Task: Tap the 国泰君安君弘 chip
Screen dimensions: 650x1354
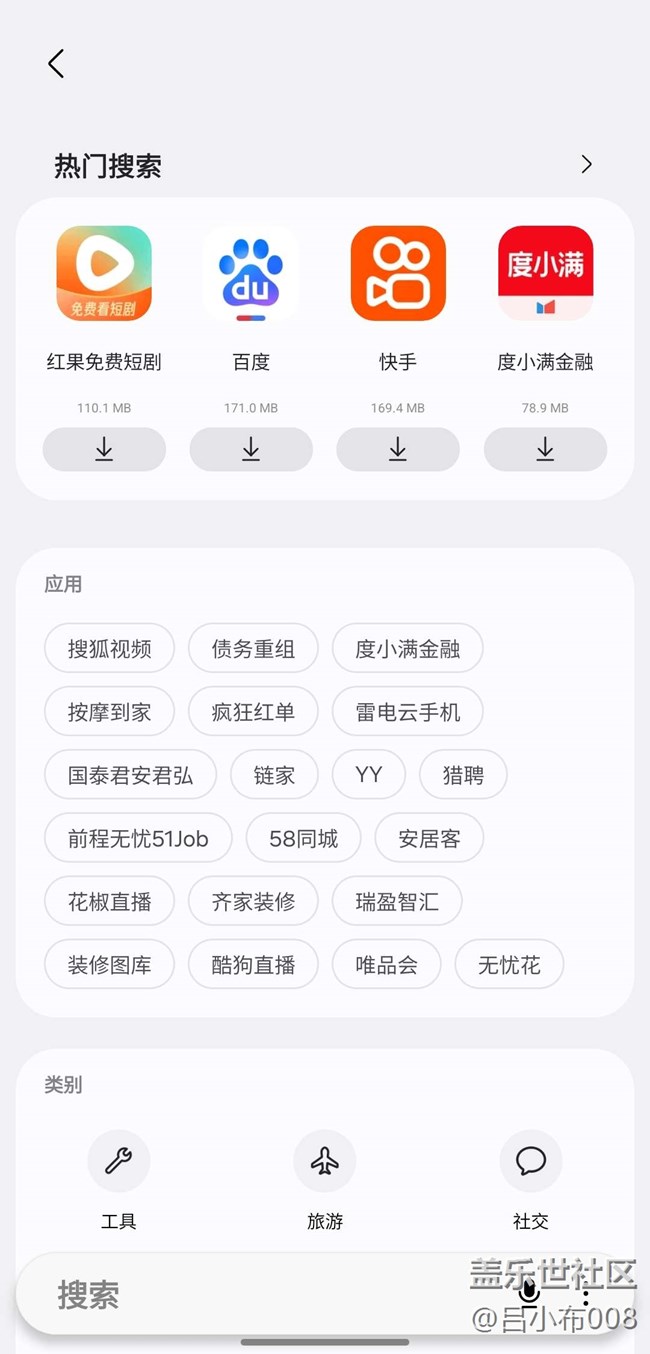Action: coord(131,775)
